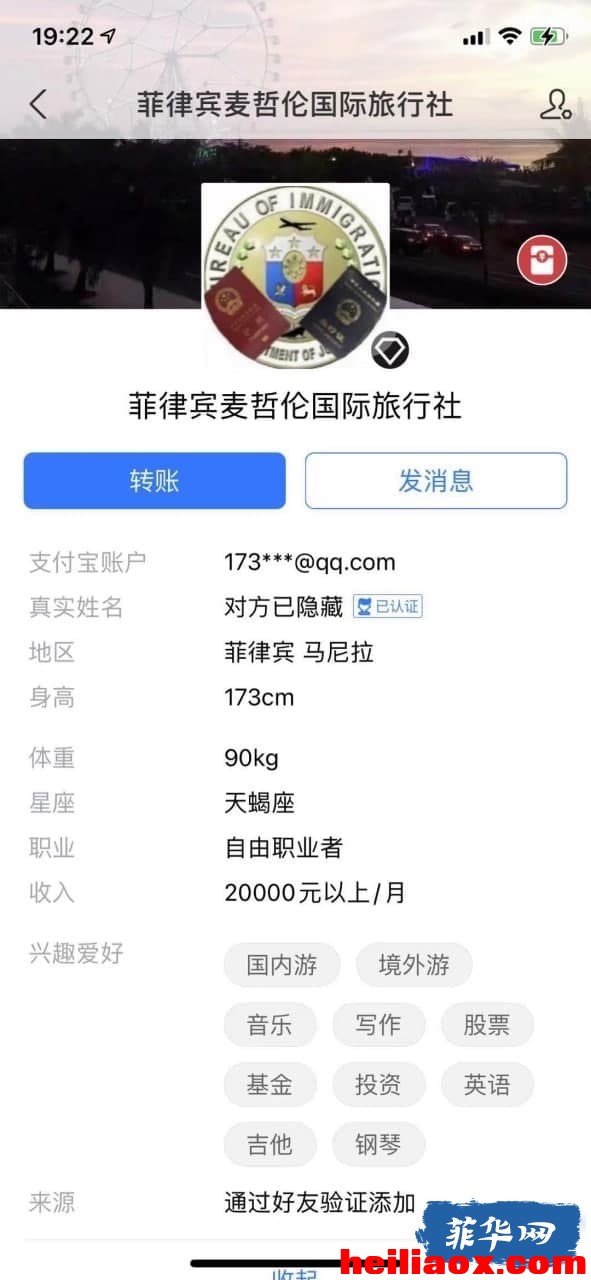
Task: Go back using the top-left arrow
Action: coord(38,104)
